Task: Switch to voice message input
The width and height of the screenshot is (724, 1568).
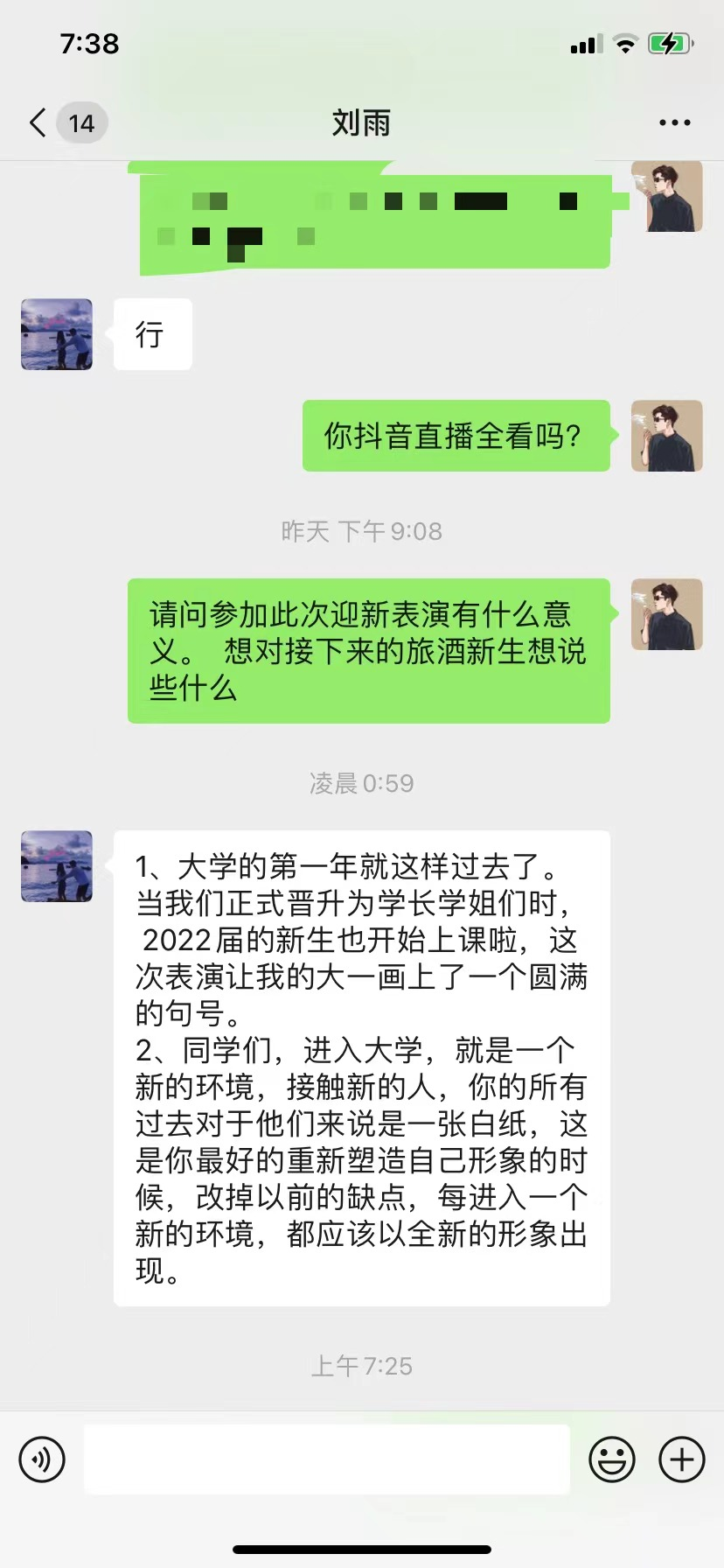Action: click(42, 1459)
